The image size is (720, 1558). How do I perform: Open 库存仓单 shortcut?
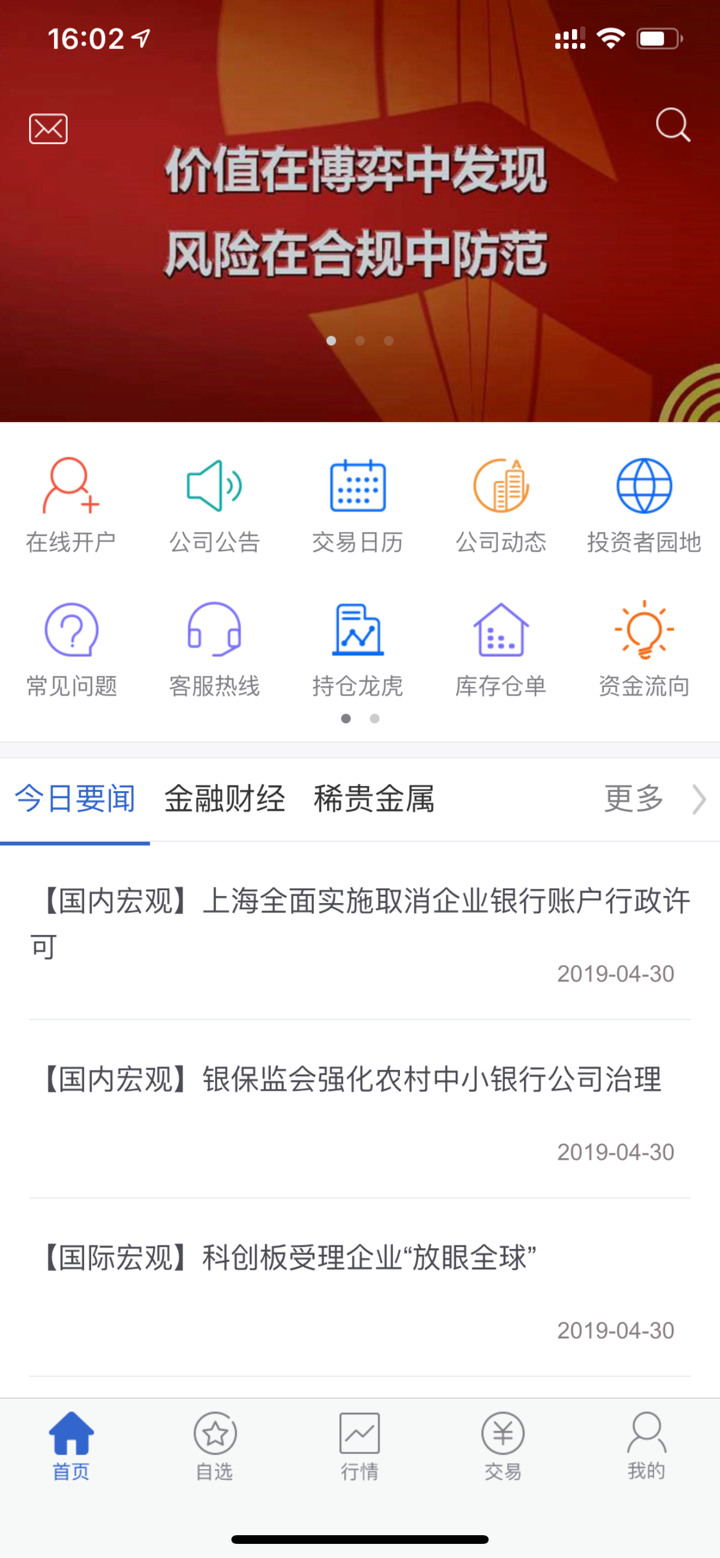coord(501,650)
